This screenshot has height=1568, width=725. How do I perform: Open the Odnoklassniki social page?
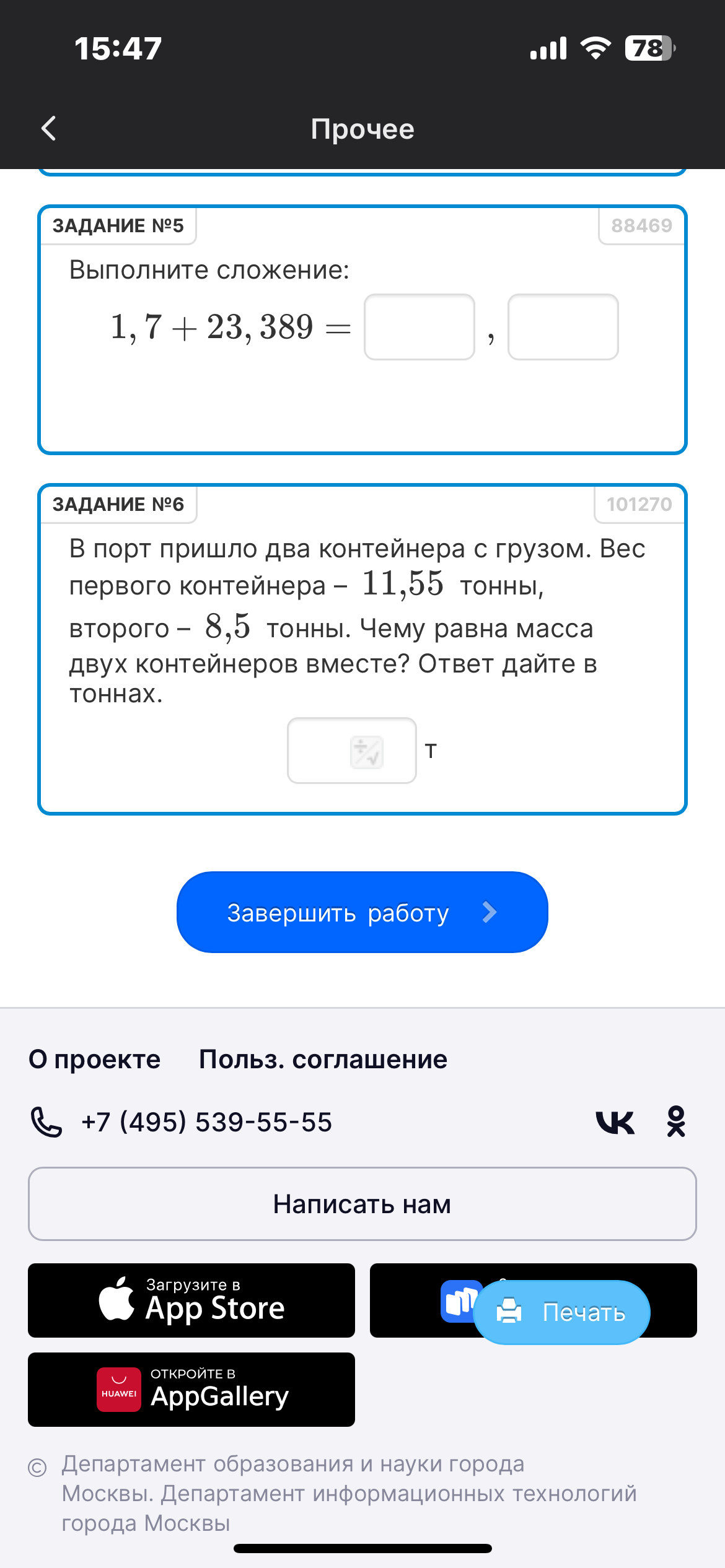[x=676, y=1122]
